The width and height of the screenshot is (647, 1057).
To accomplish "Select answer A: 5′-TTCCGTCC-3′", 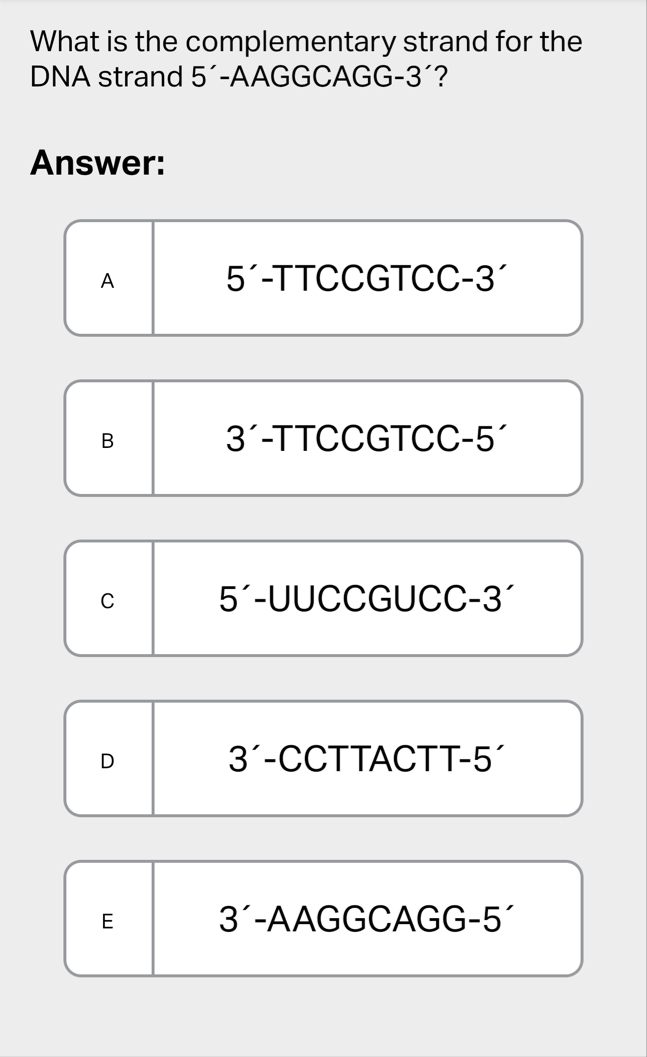I will (x=323, y=279).
